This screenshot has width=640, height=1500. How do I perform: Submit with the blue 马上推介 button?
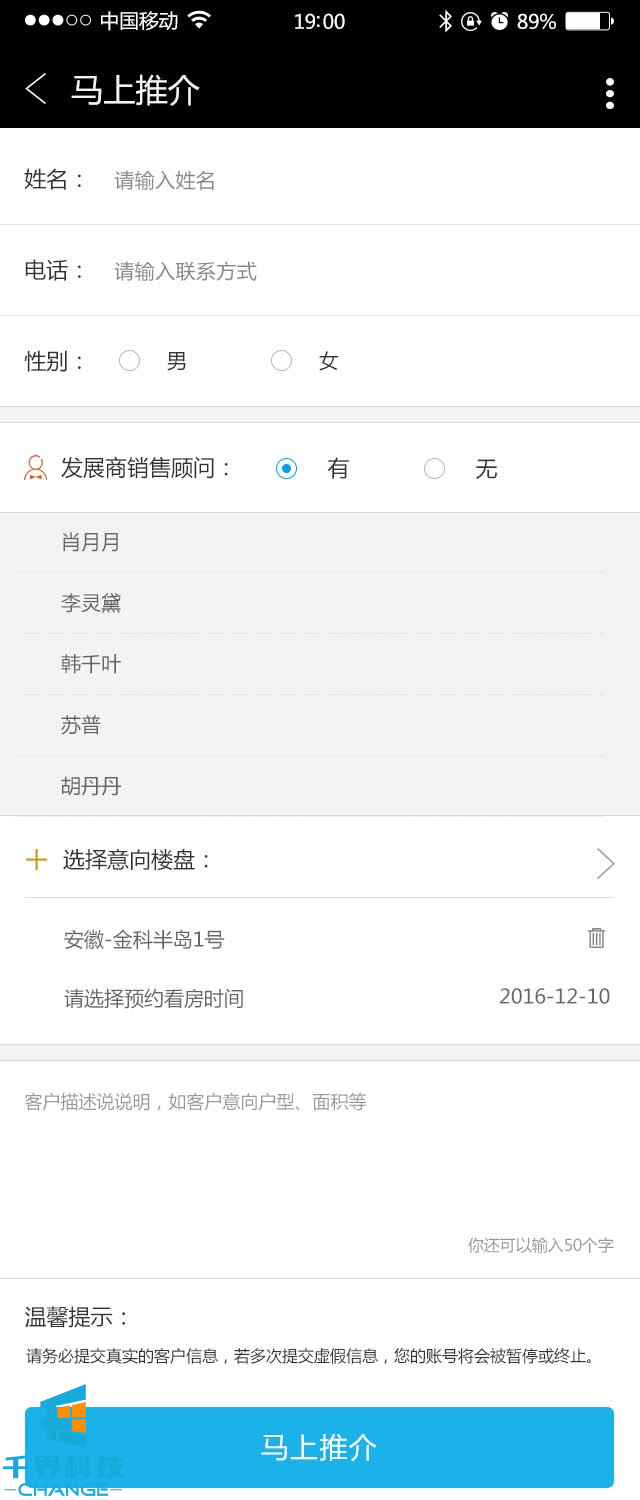pos(320,1447)
